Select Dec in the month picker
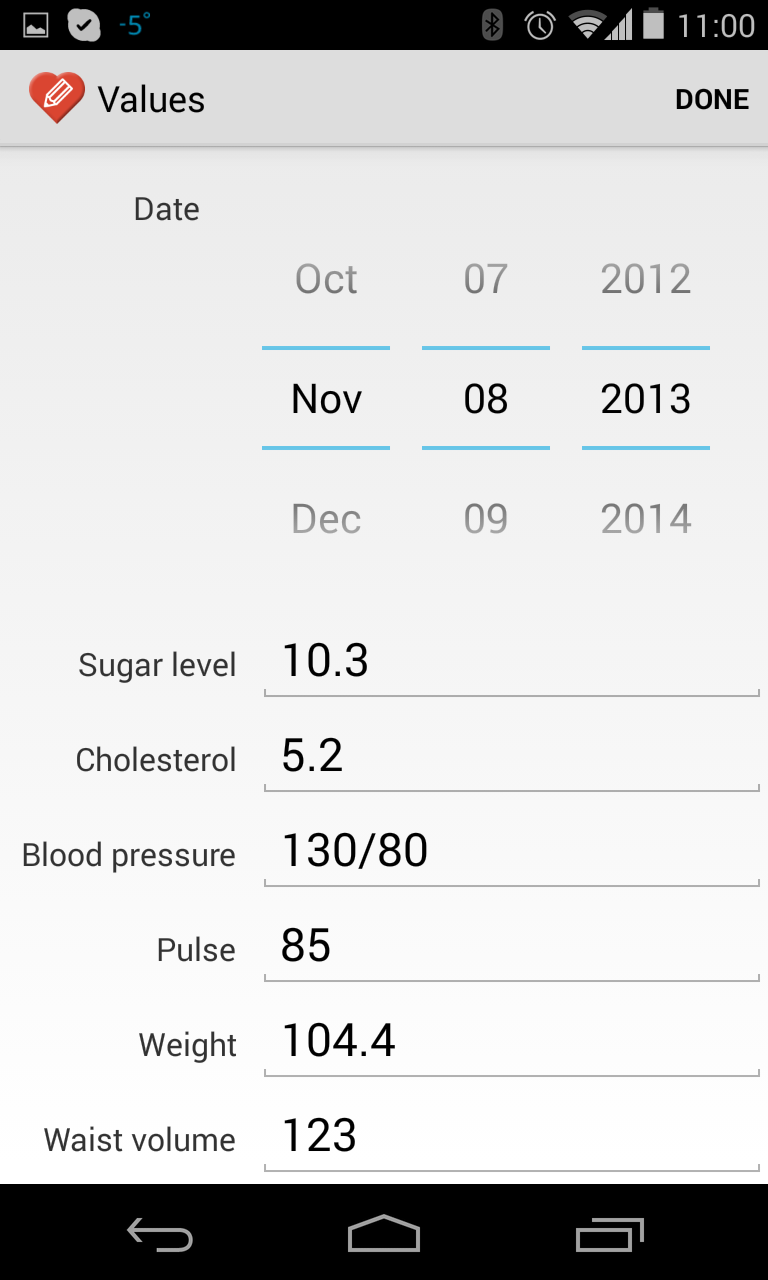The width and height of the screenshot is (768, 1280). [x=326, y=519]
